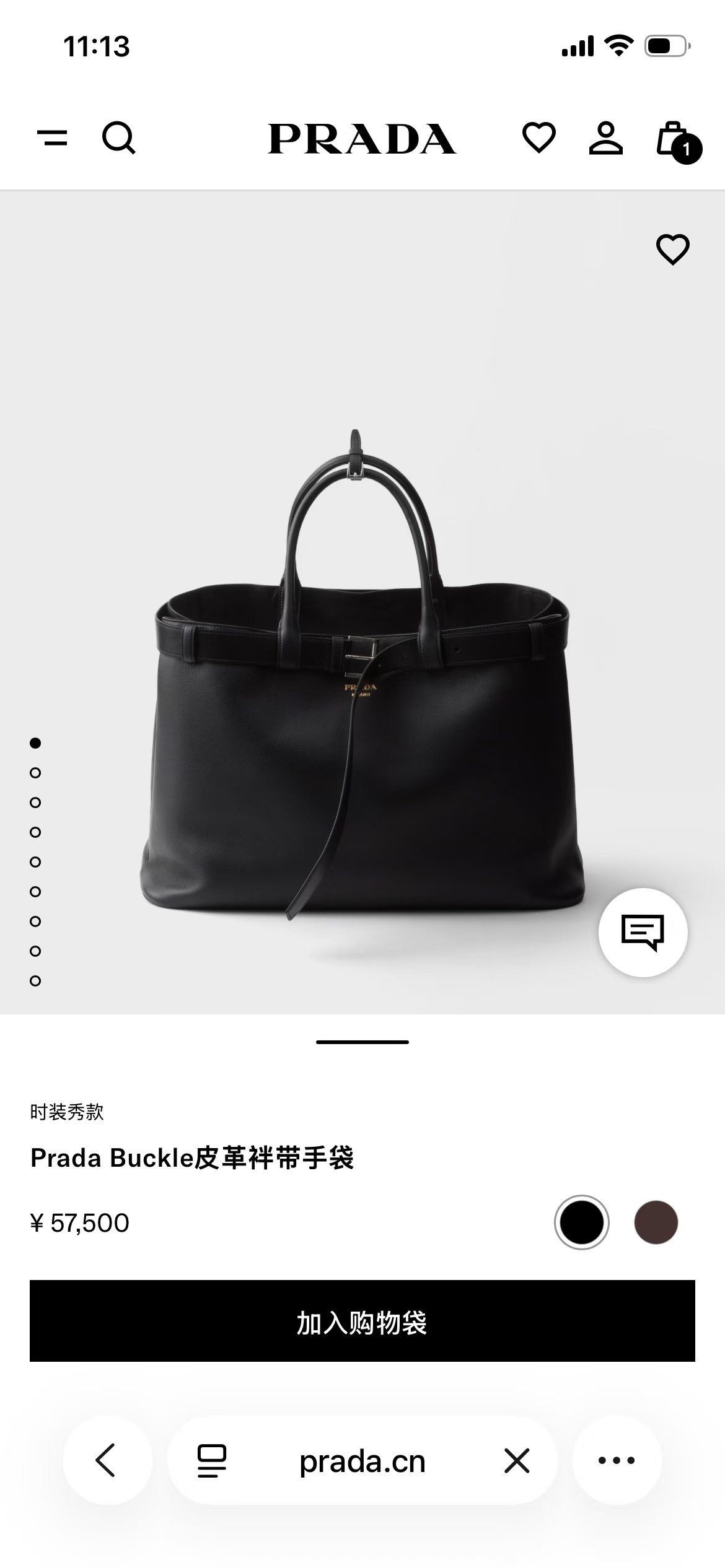
Task: Open the browser more options menu
Action: [x=617, y=1460]
